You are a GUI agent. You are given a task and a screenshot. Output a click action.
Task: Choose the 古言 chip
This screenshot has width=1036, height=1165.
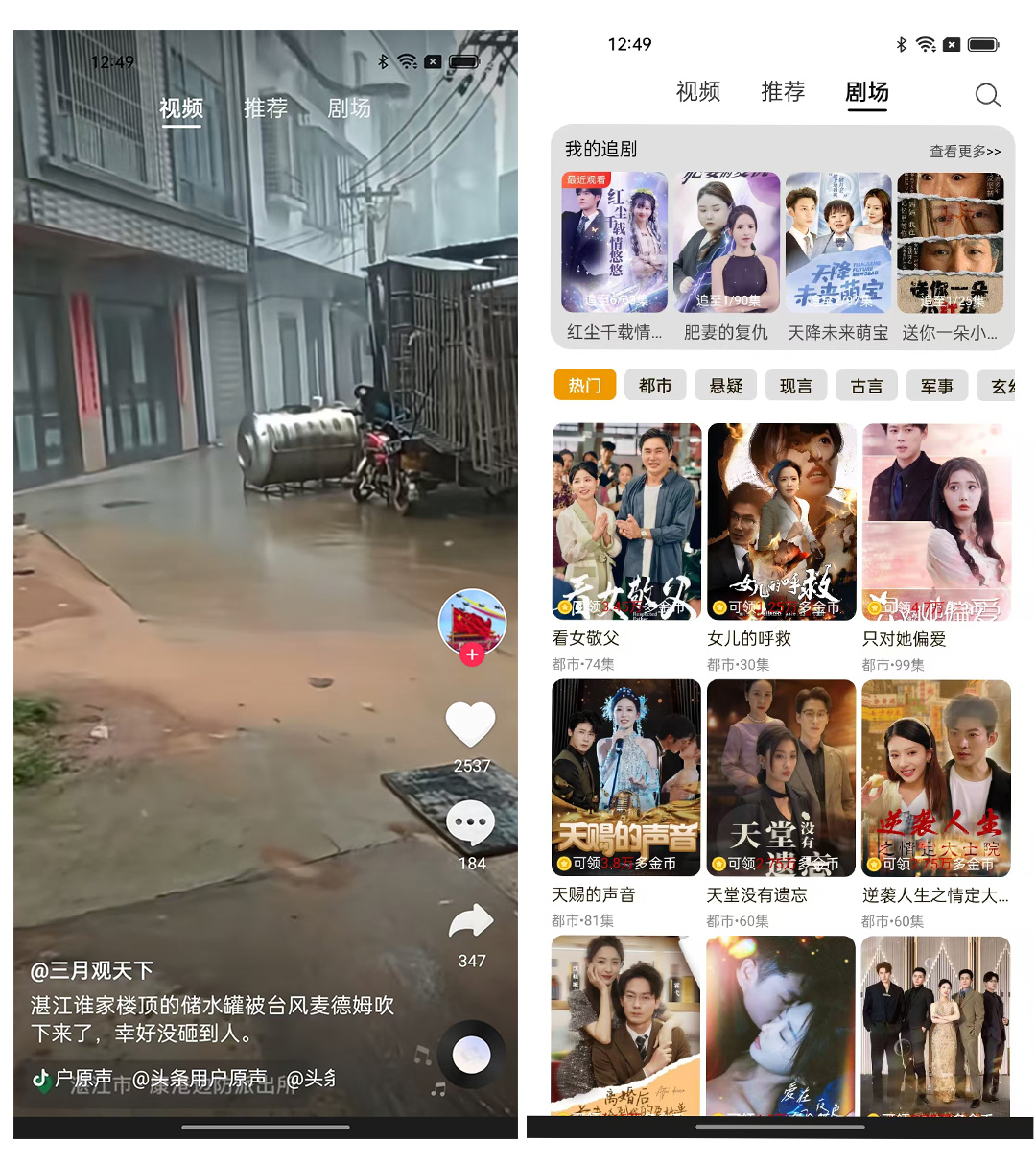point(867,386)
